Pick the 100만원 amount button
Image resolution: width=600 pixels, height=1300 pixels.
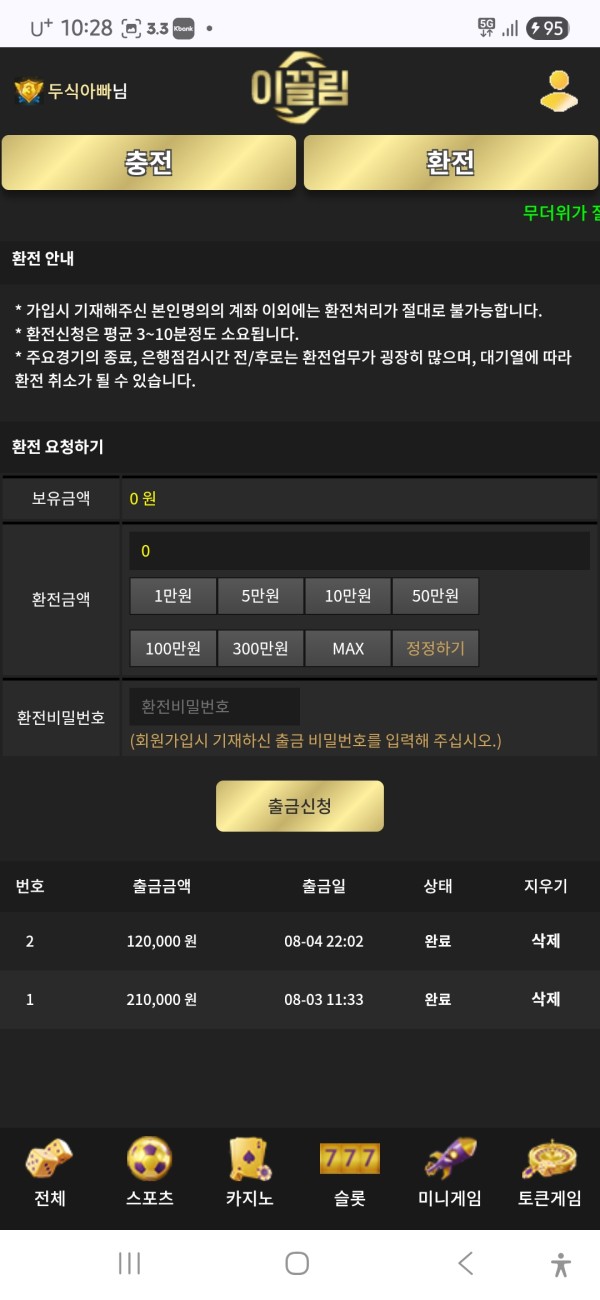[x=173, y=648]
